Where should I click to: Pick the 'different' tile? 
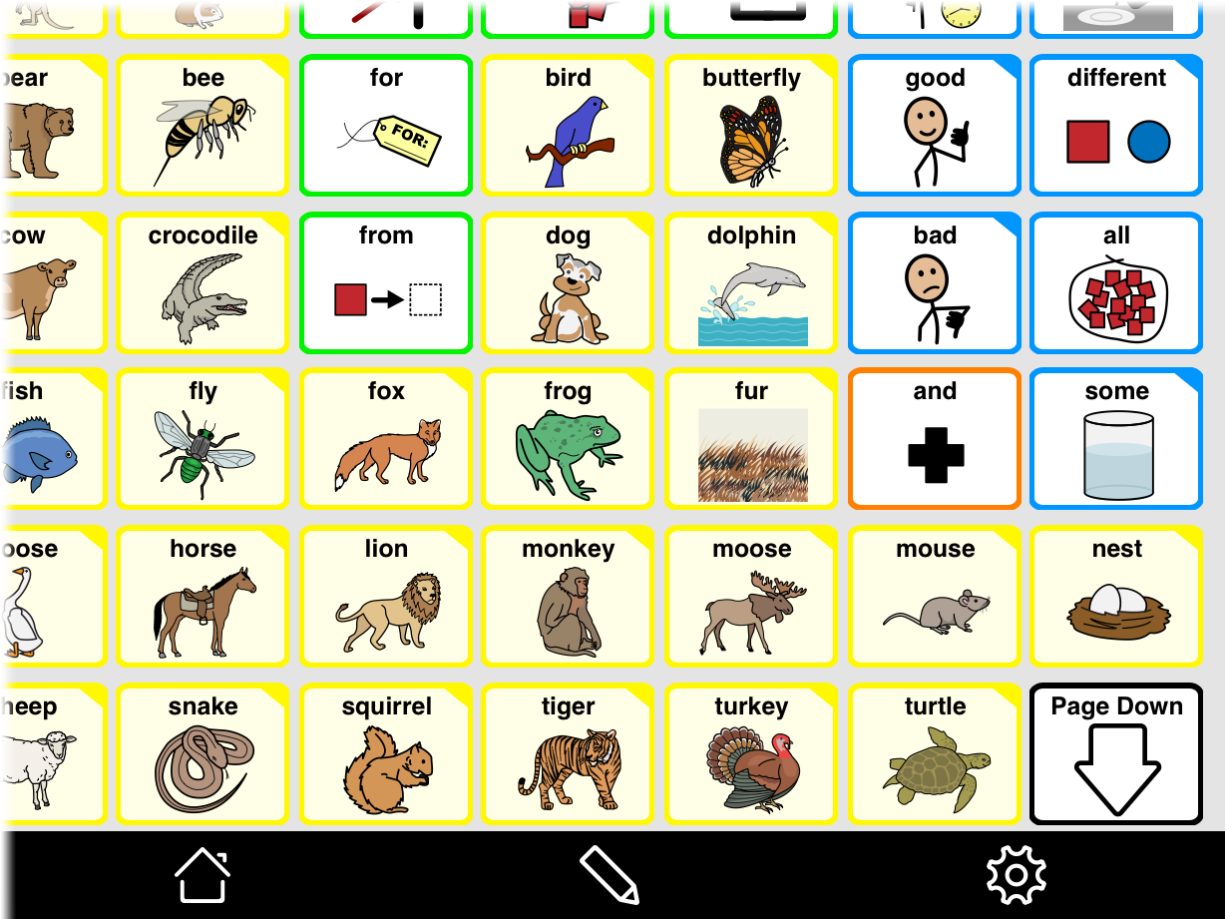(1116, 126)
